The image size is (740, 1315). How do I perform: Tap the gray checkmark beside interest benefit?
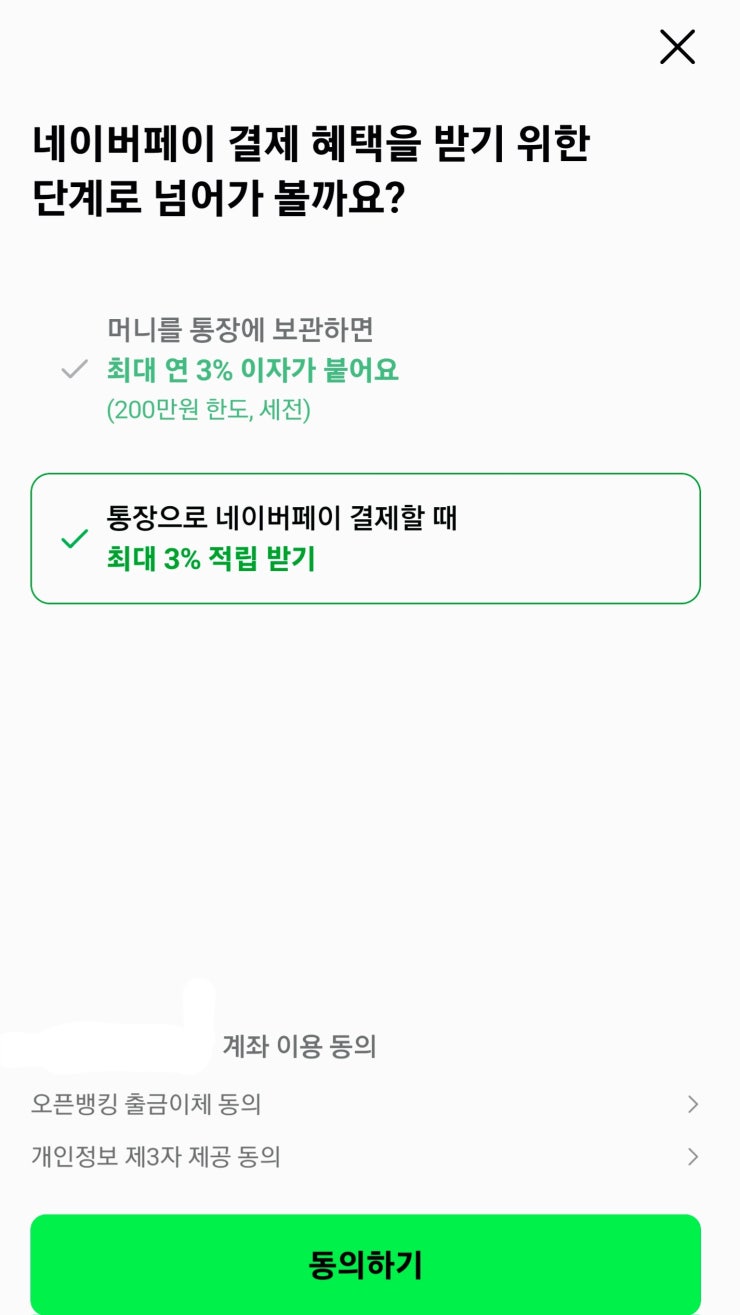point(73,368)
